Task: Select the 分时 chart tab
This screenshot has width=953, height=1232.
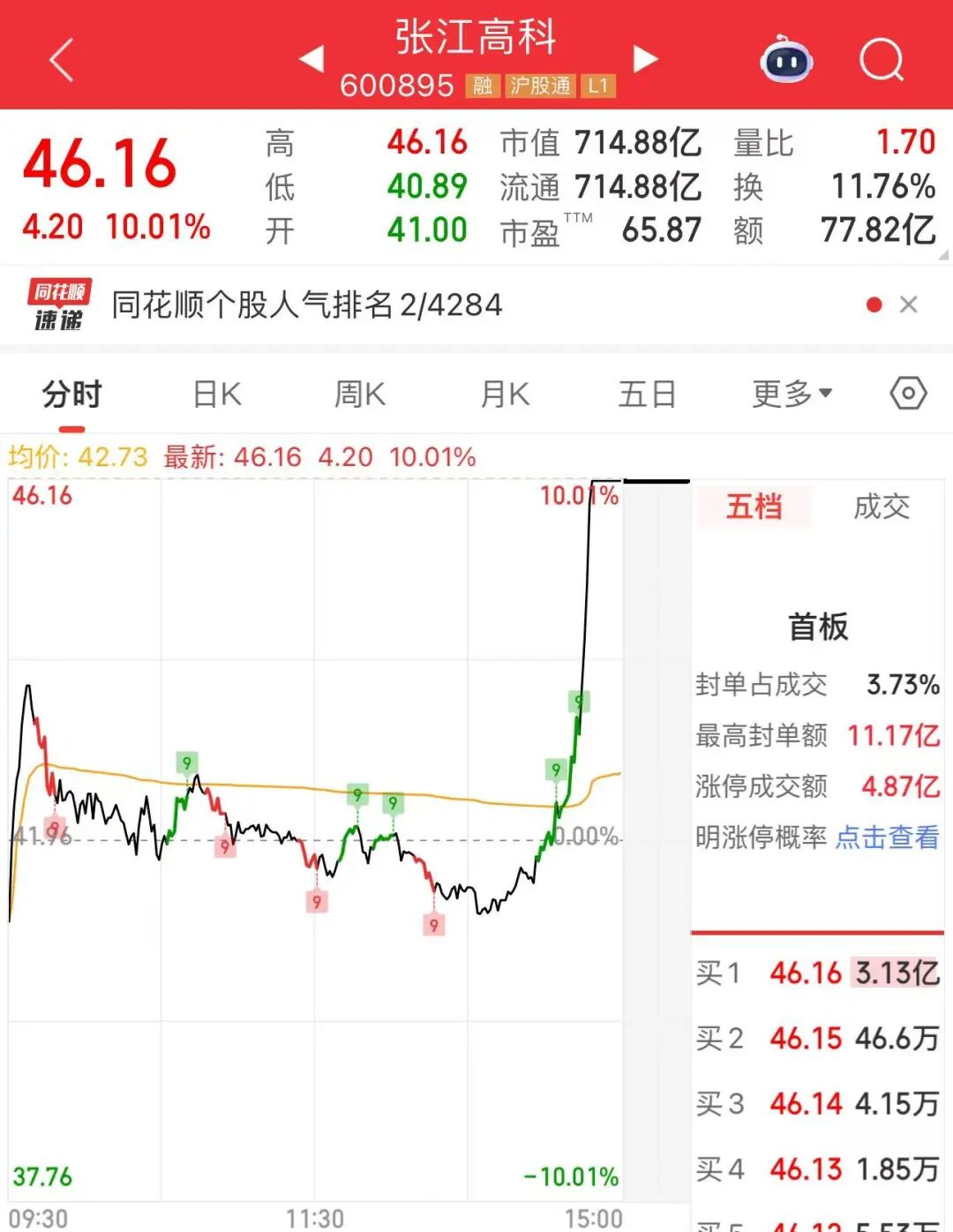Action: [72, 394]
